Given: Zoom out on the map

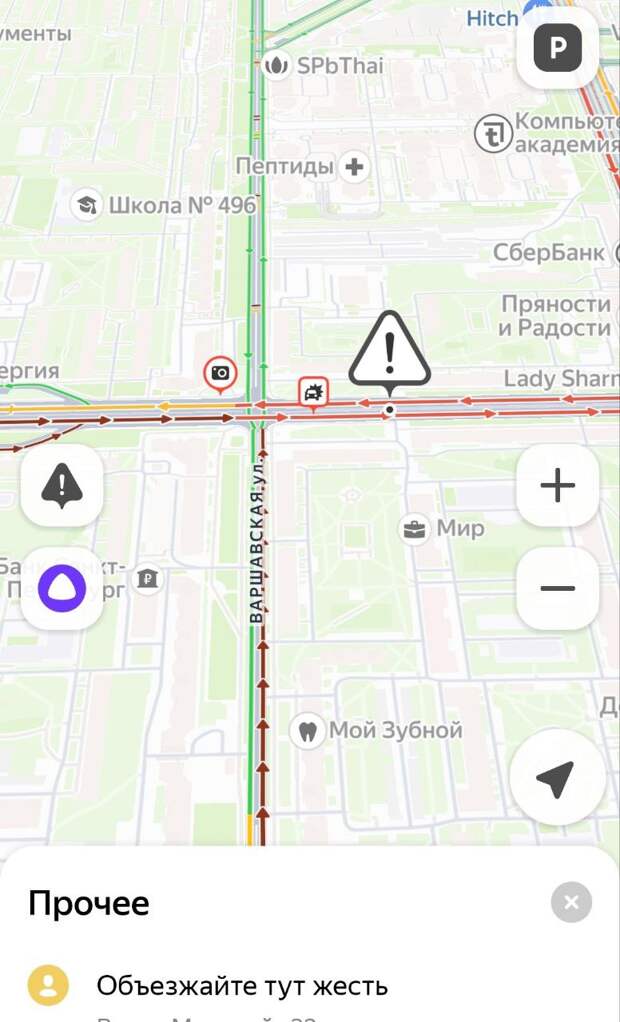Looking at the screenshot, I should [557, 588].
